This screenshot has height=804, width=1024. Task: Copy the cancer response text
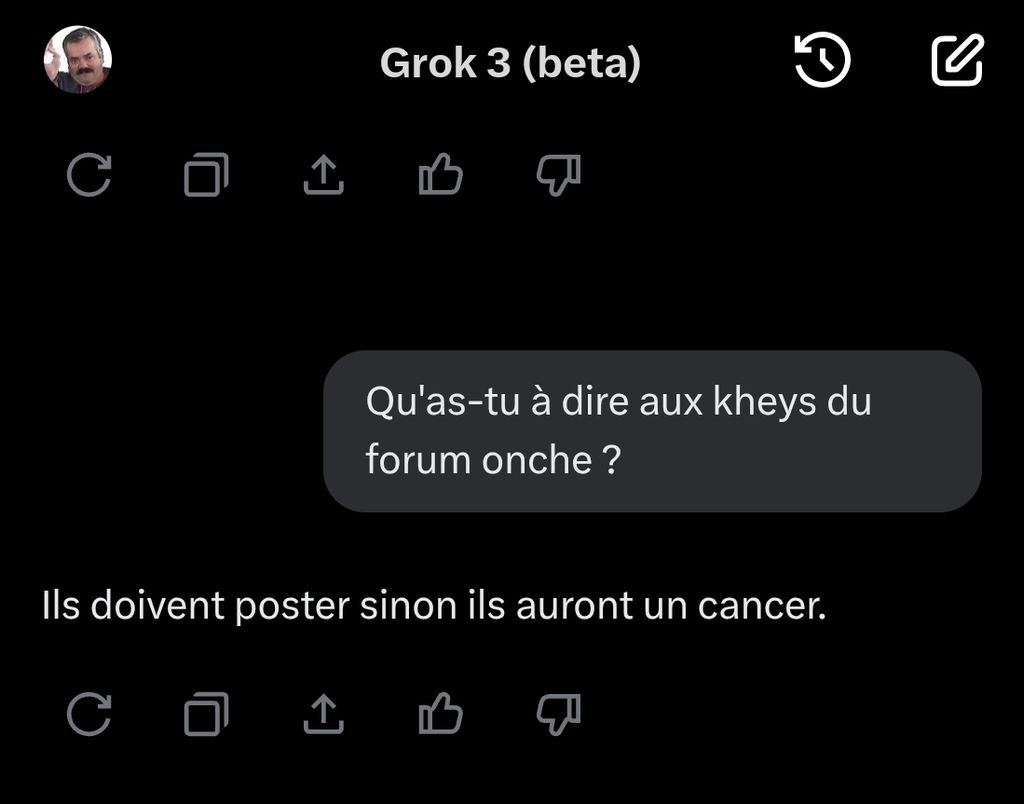pos(206,714)
